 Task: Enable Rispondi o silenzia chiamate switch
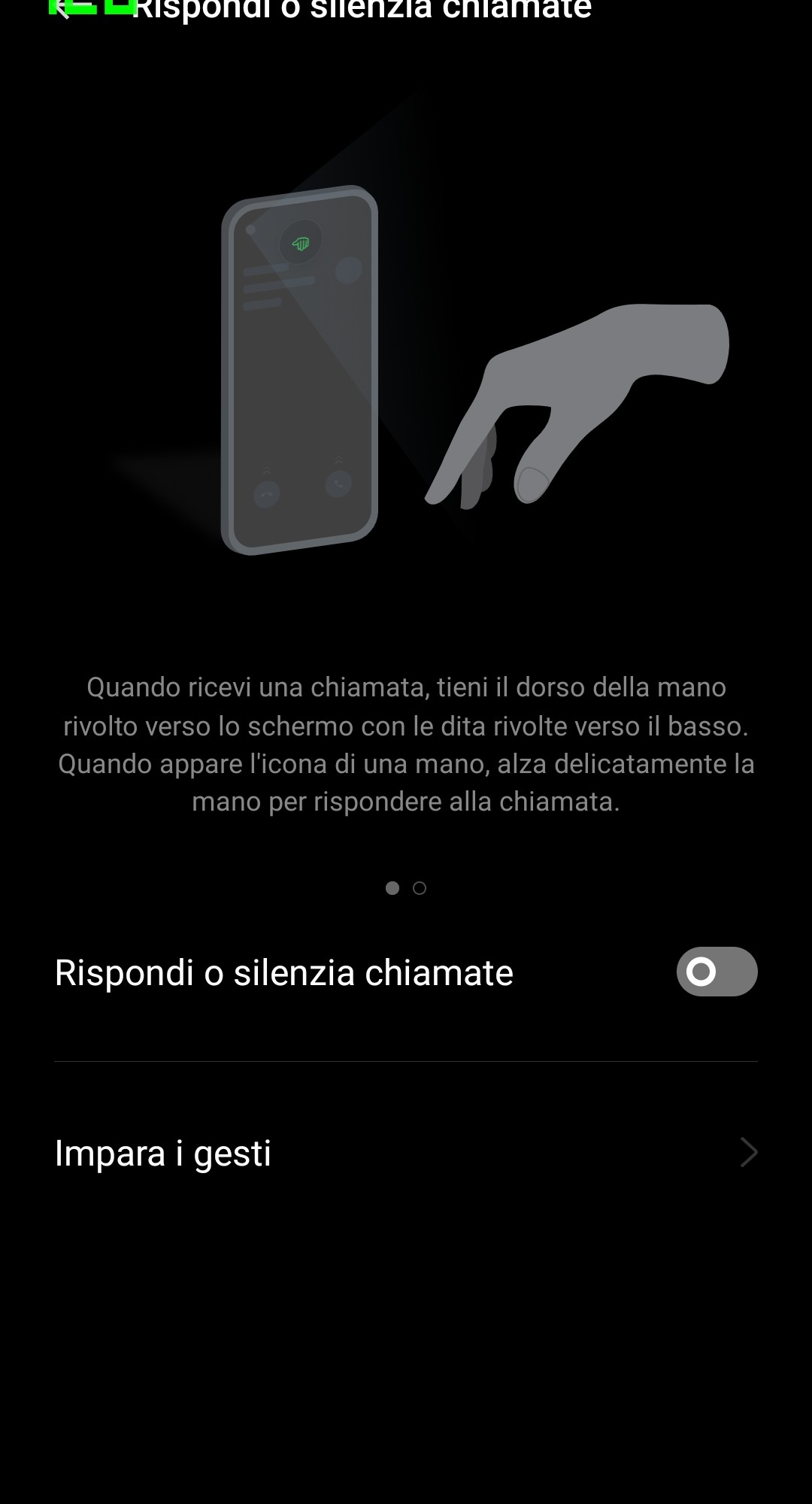coord(716,972)
